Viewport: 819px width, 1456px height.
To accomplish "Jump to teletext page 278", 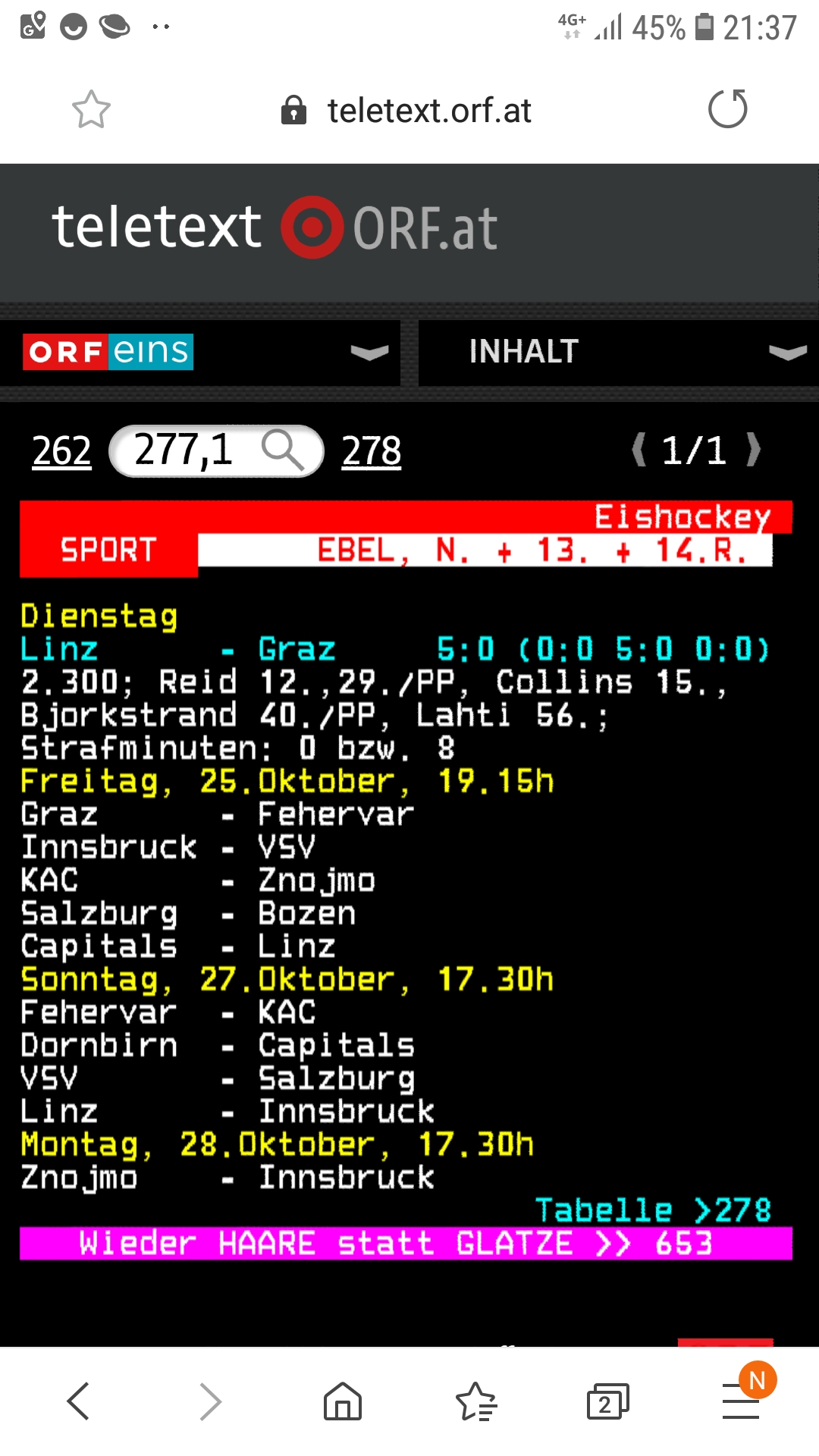I will pyautogui.click(x=371, y=451).
